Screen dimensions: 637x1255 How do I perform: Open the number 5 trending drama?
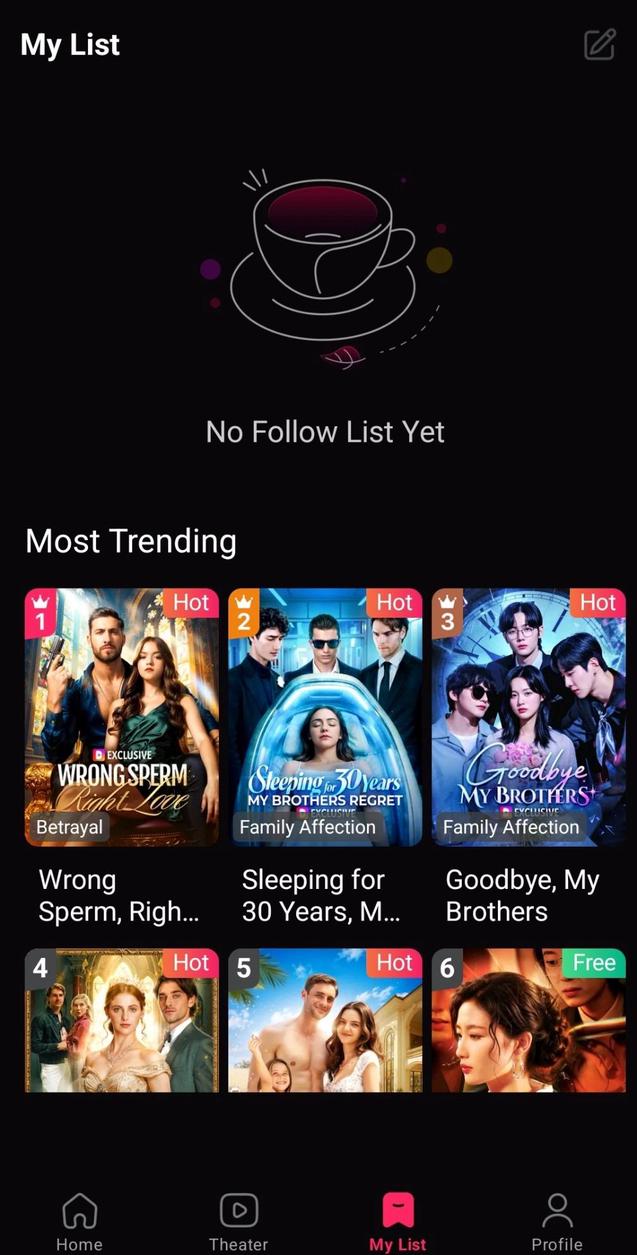tap(325, 1020)
